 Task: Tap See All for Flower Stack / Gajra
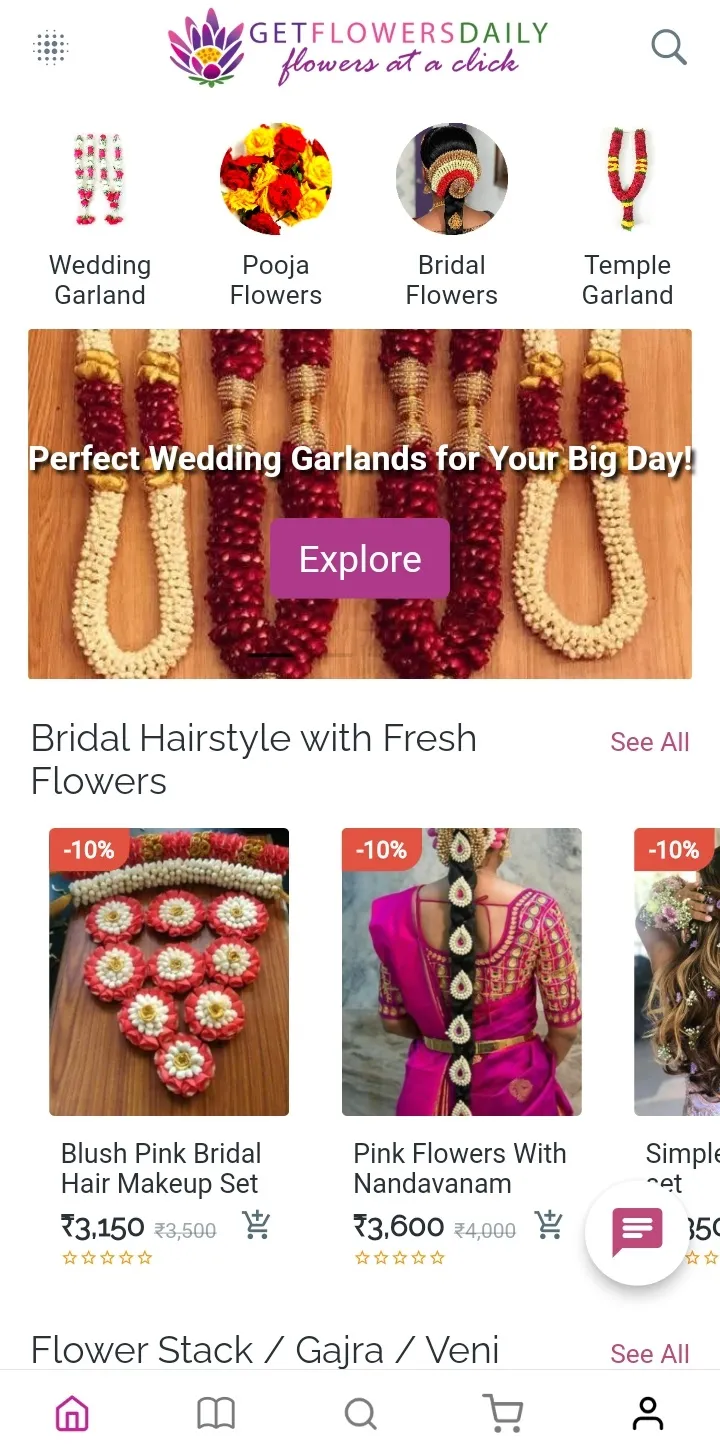point(649,1353)
